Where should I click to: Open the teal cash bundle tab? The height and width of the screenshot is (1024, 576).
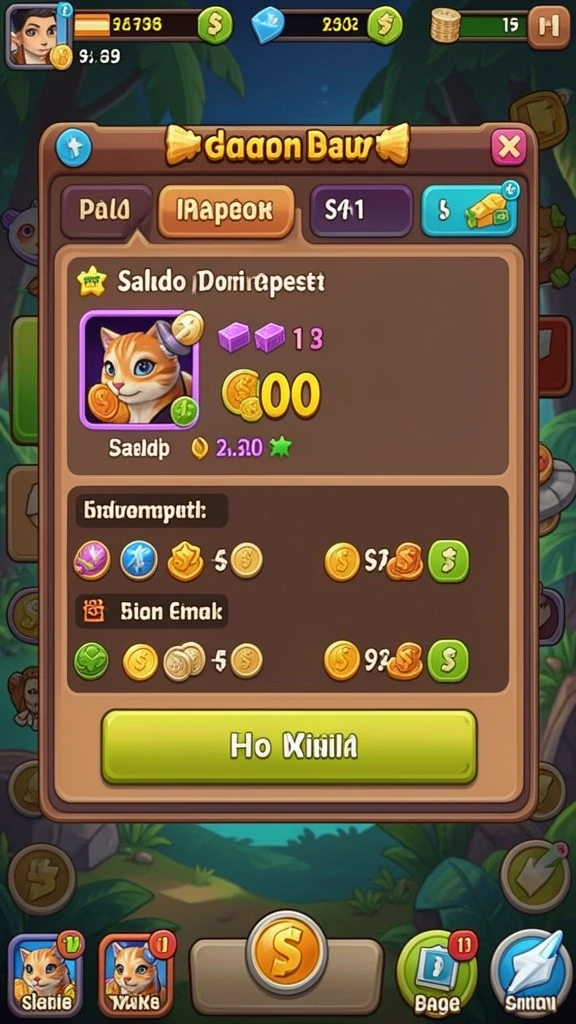pos(470,210)
